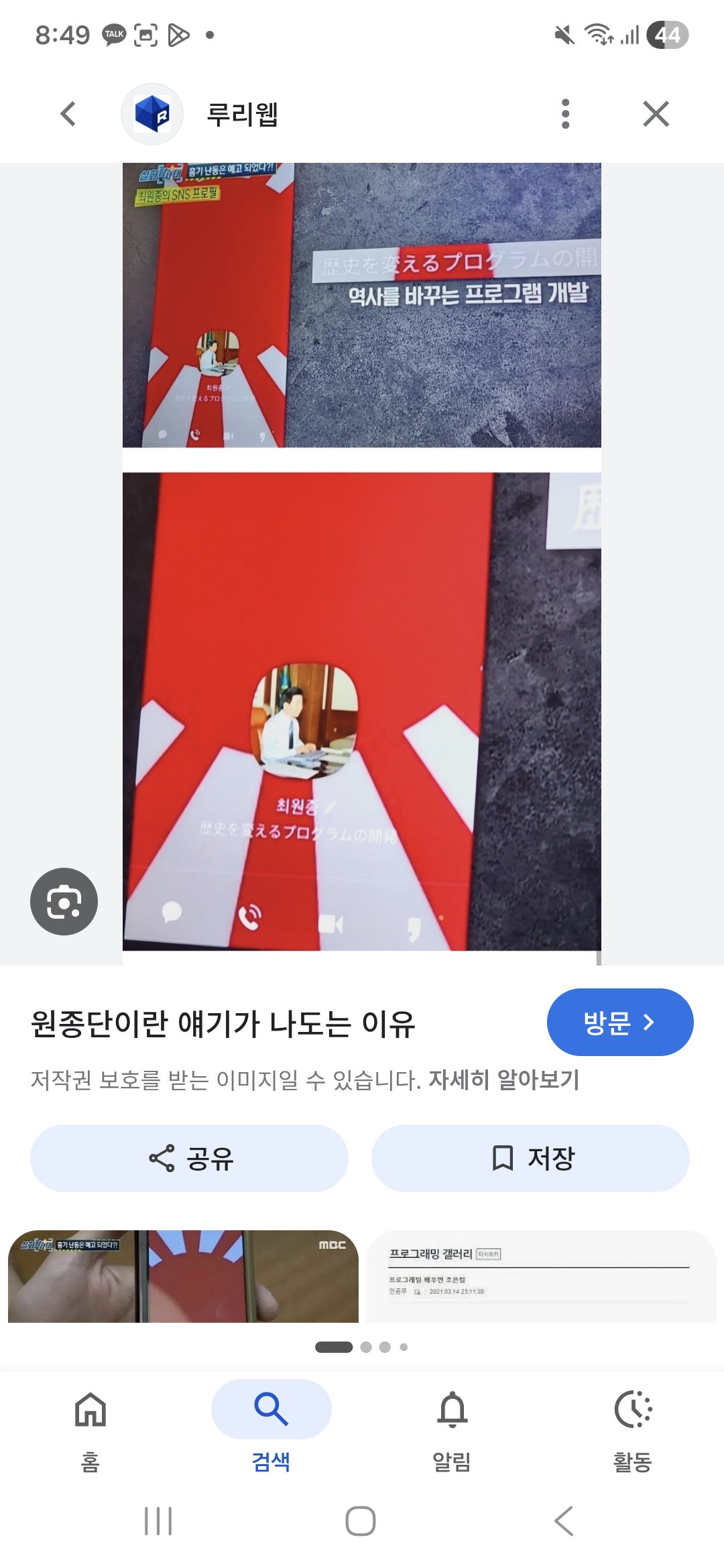
Task: Go back using the top-left arrow
Action: tap(68, 114)
